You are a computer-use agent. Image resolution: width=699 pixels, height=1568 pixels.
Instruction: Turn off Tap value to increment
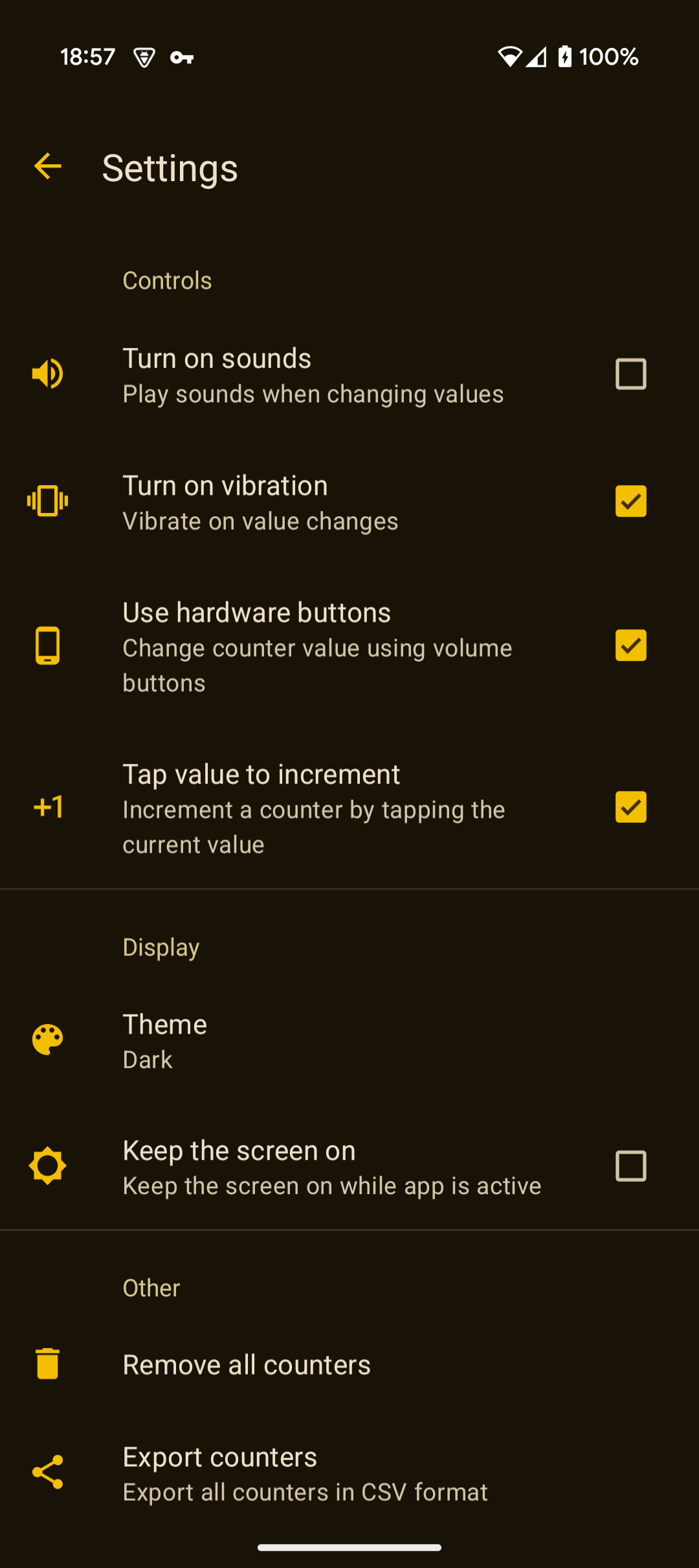coord(630,807)
